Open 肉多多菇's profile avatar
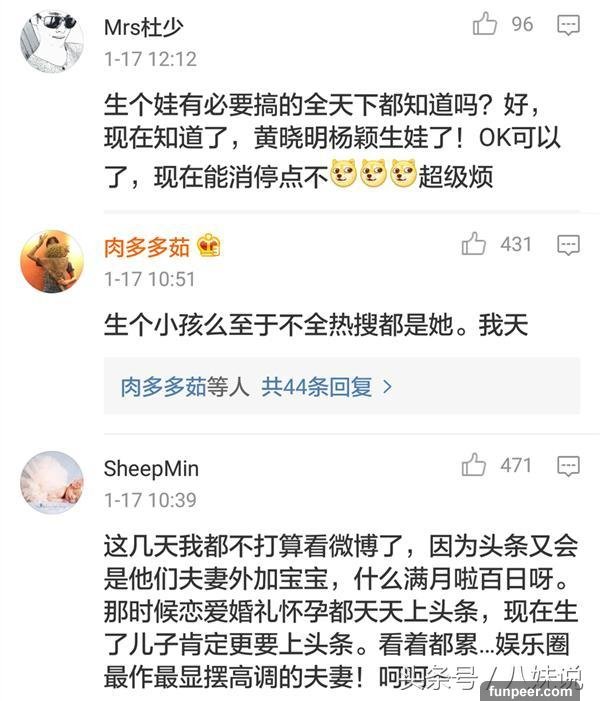Viewport: 600px width, 701px height. tap(52, 261)
